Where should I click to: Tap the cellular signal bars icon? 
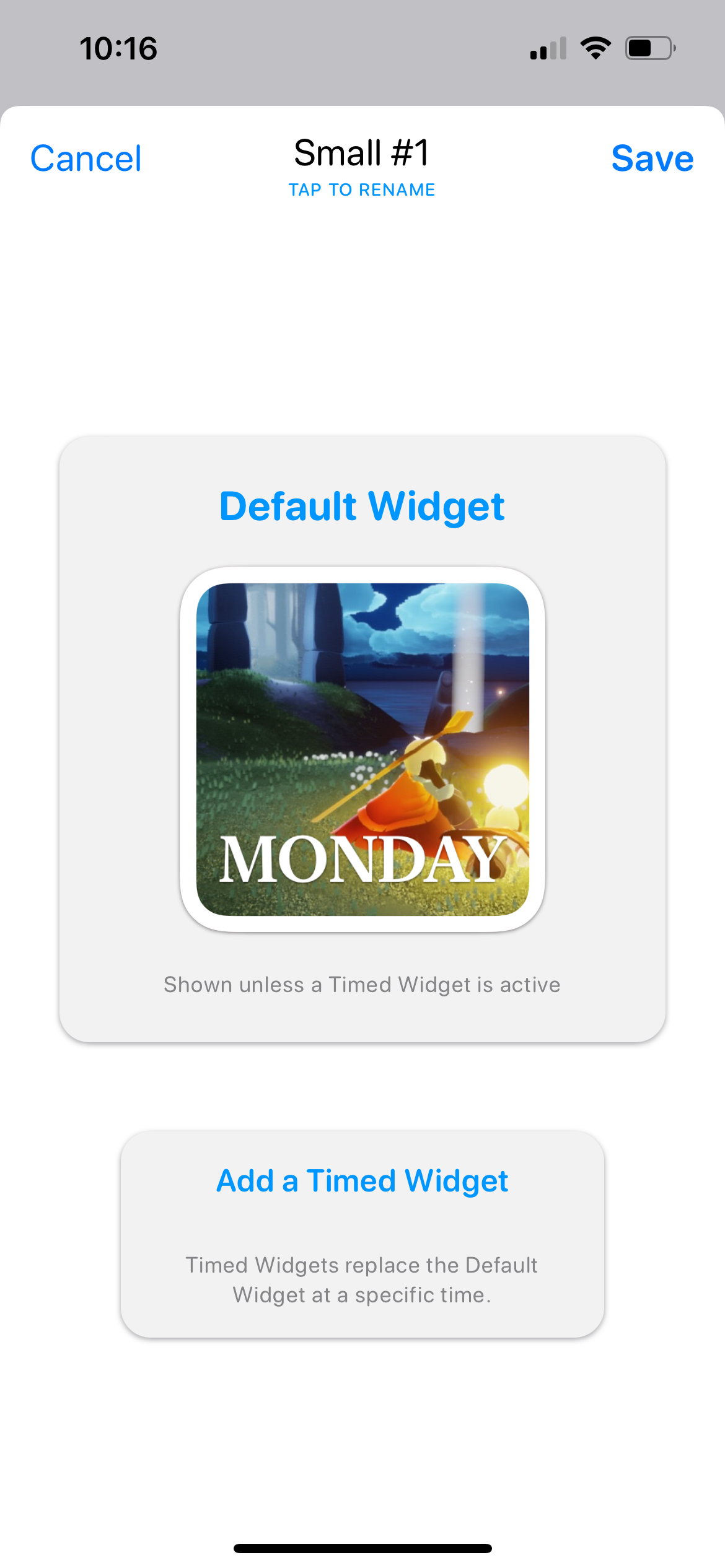tap(548, 49)
